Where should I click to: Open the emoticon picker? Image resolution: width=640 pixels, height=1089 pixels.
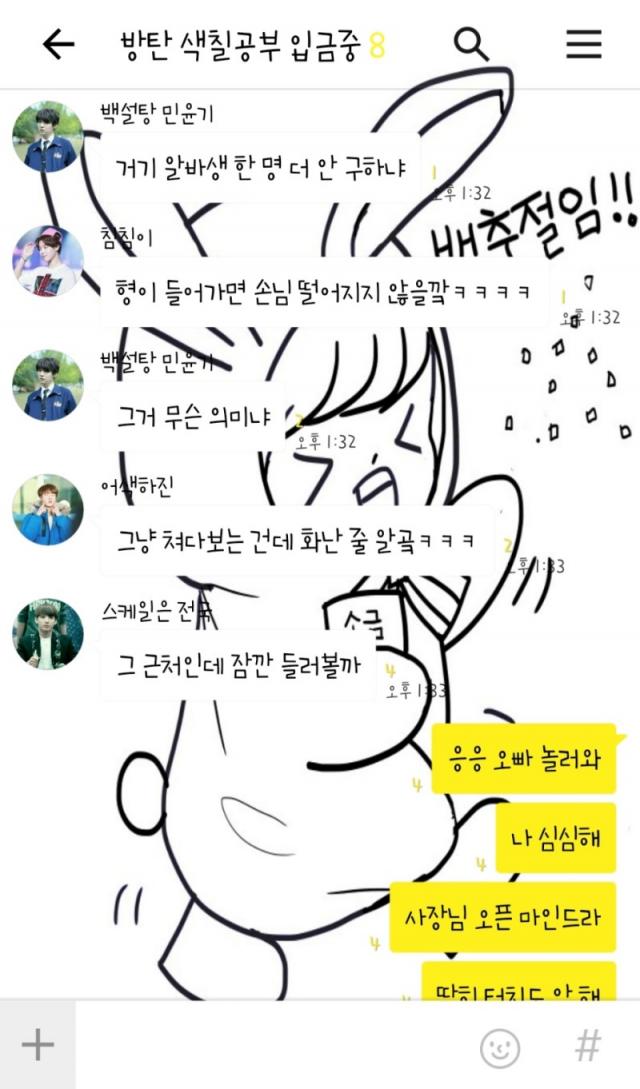pyautogui.click(x=499, y=1047)
